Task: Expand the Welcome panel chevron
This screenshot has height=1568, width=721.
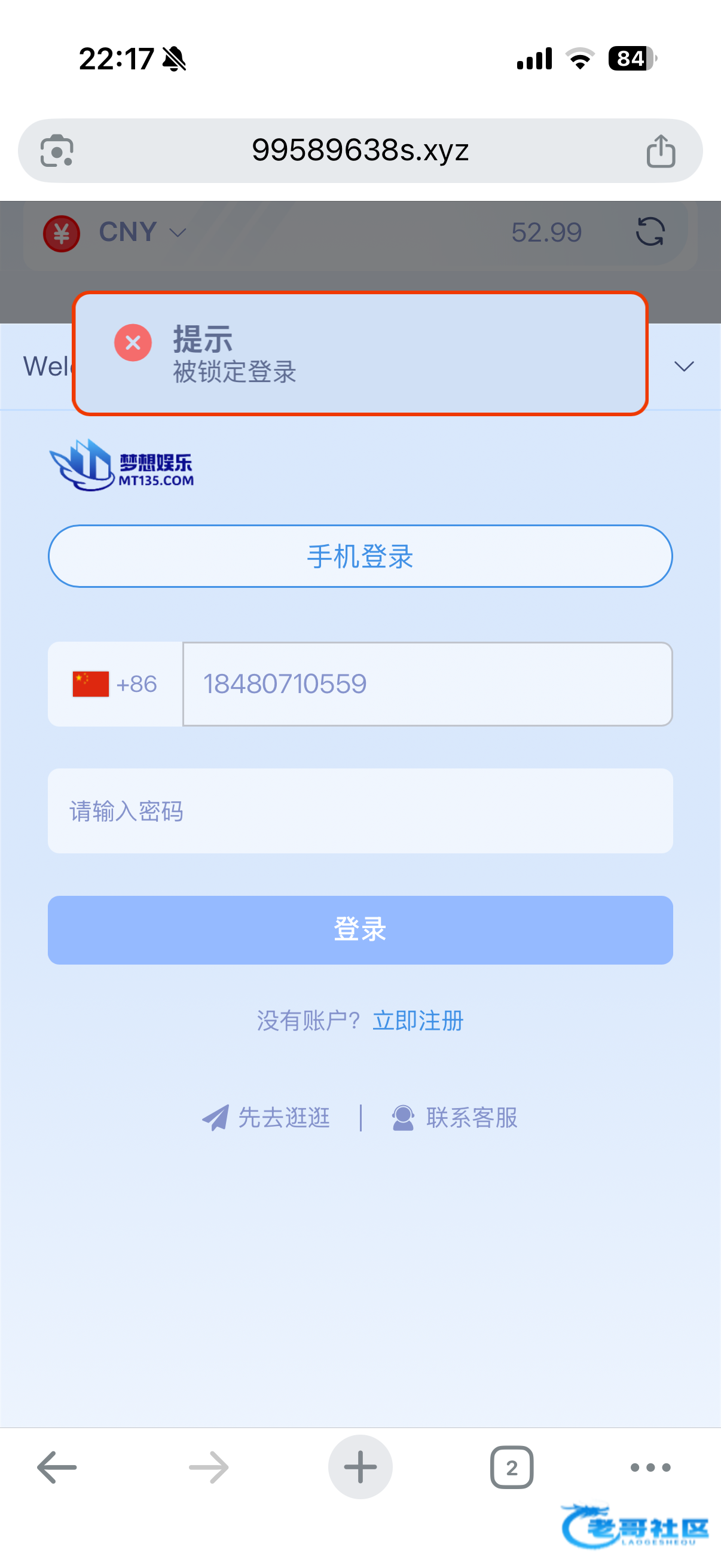Action: (x=684, y=367)
